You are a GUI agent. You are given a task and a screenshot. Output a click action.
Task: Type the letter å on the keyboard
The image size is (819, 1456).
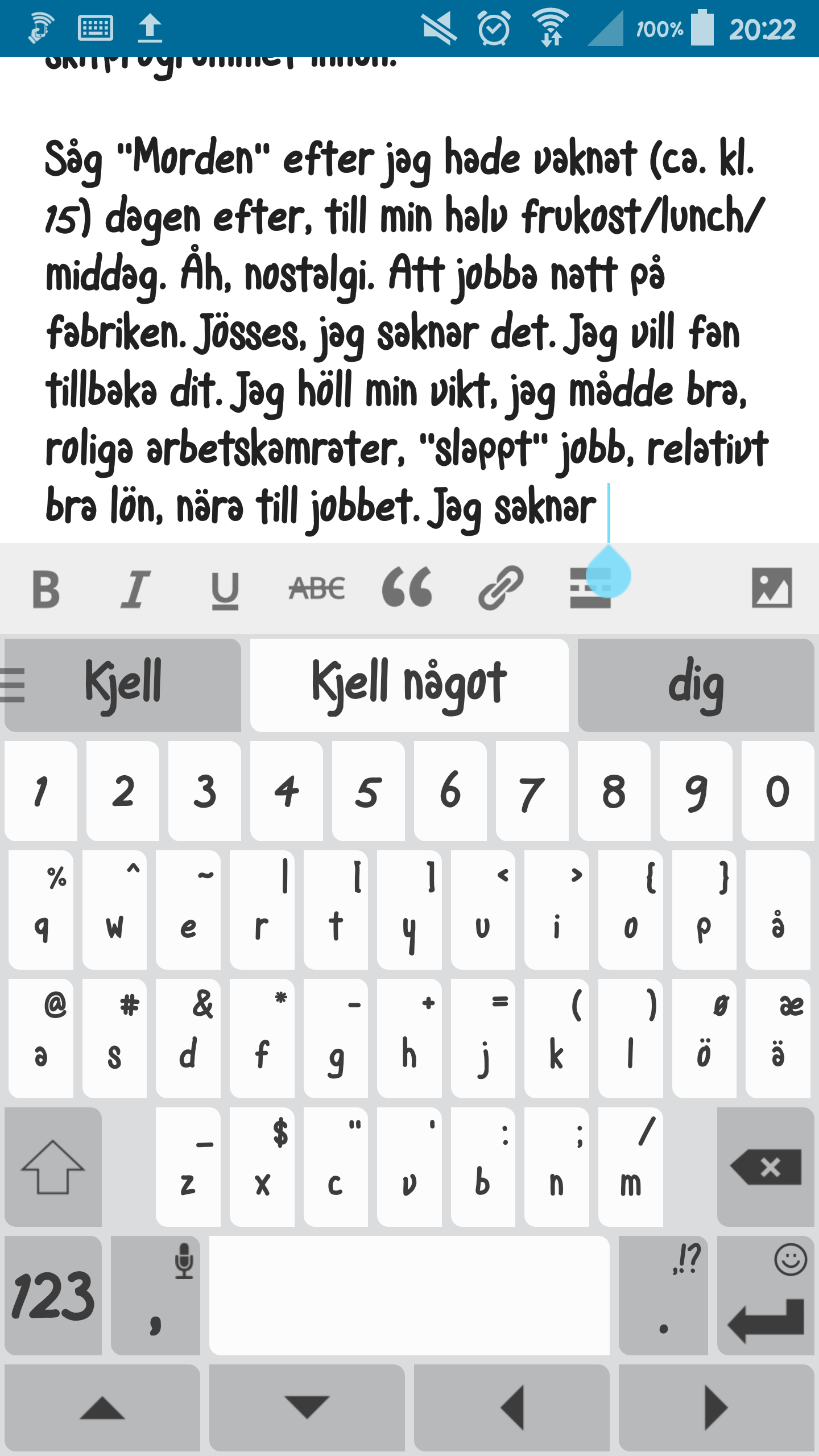[x=778, y=910]
